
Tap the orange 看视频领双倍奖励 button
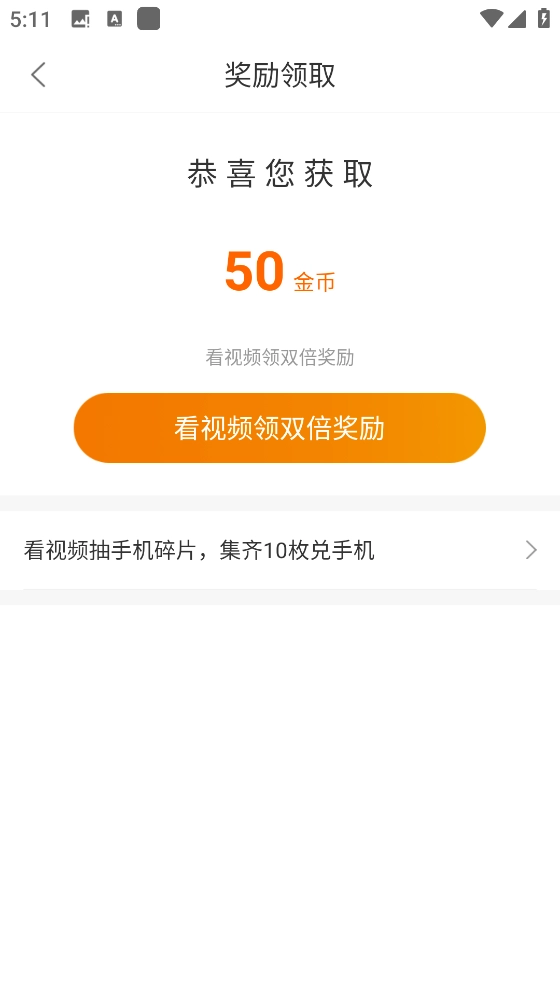[280, 428]
